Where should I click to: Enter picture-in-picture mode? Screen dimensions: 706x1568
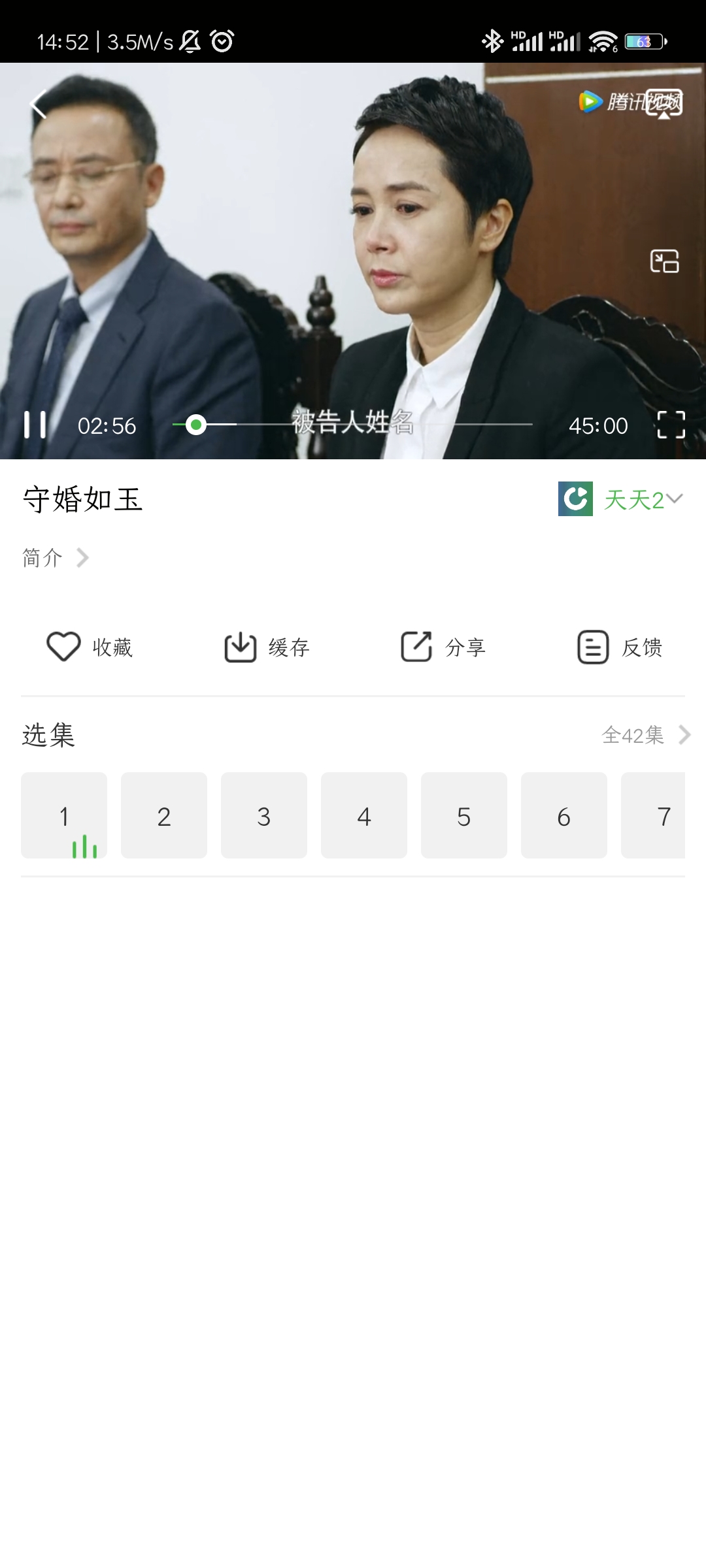665,261
